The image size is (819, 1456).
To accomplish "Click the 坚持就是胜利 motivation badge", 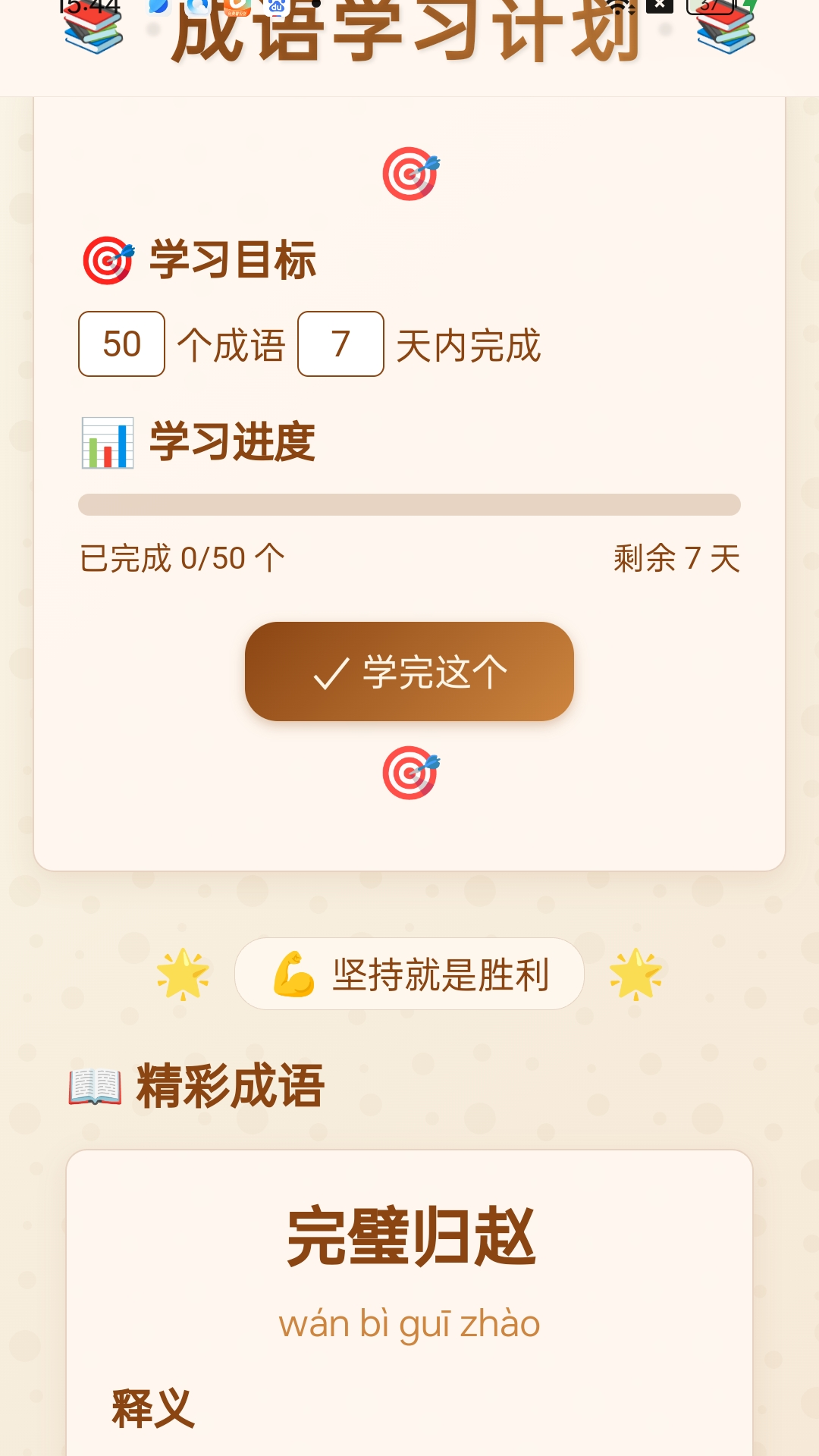I will [409, 973].
